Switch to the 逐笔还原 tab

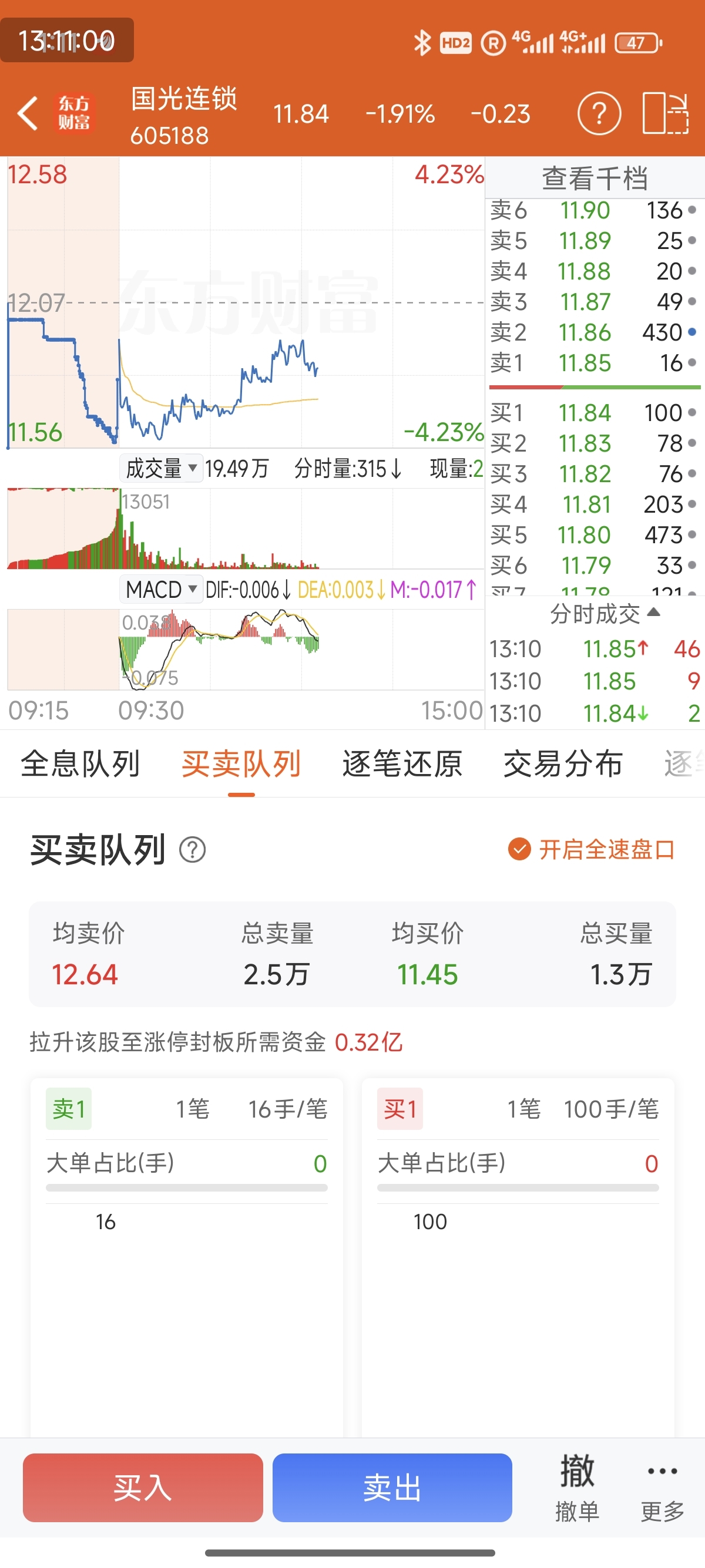point(402,763)
